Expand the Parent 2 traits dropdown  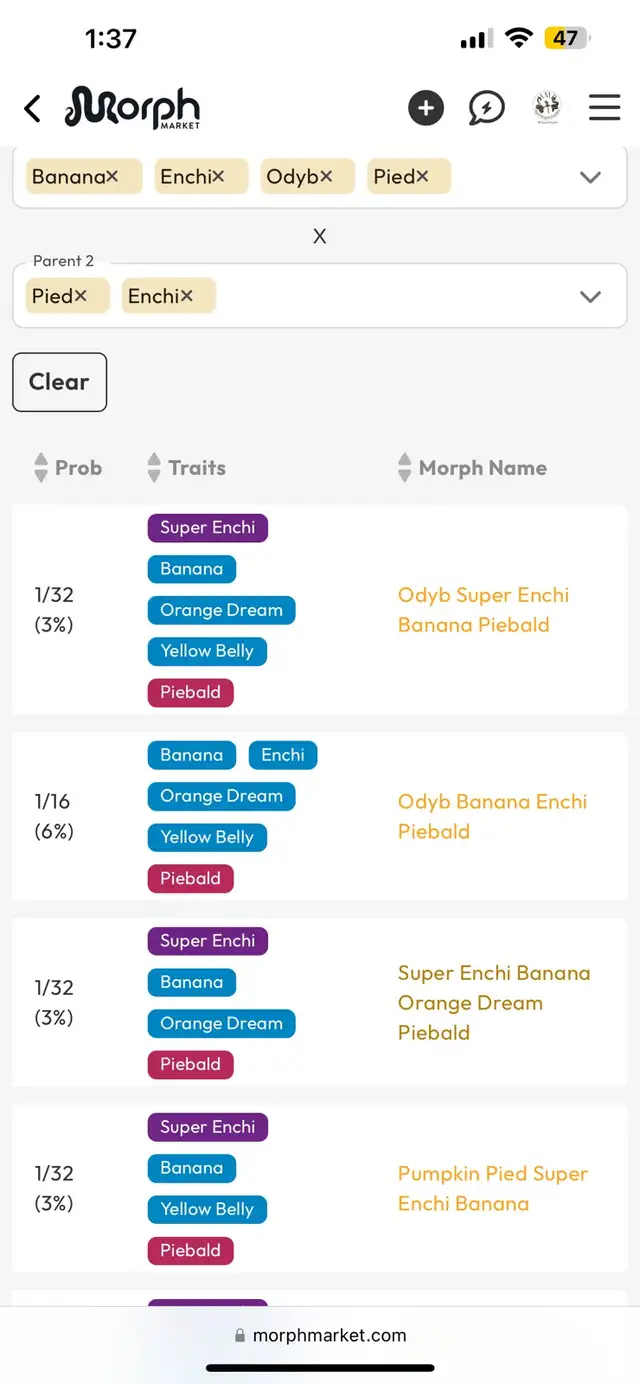click(590, 297)
